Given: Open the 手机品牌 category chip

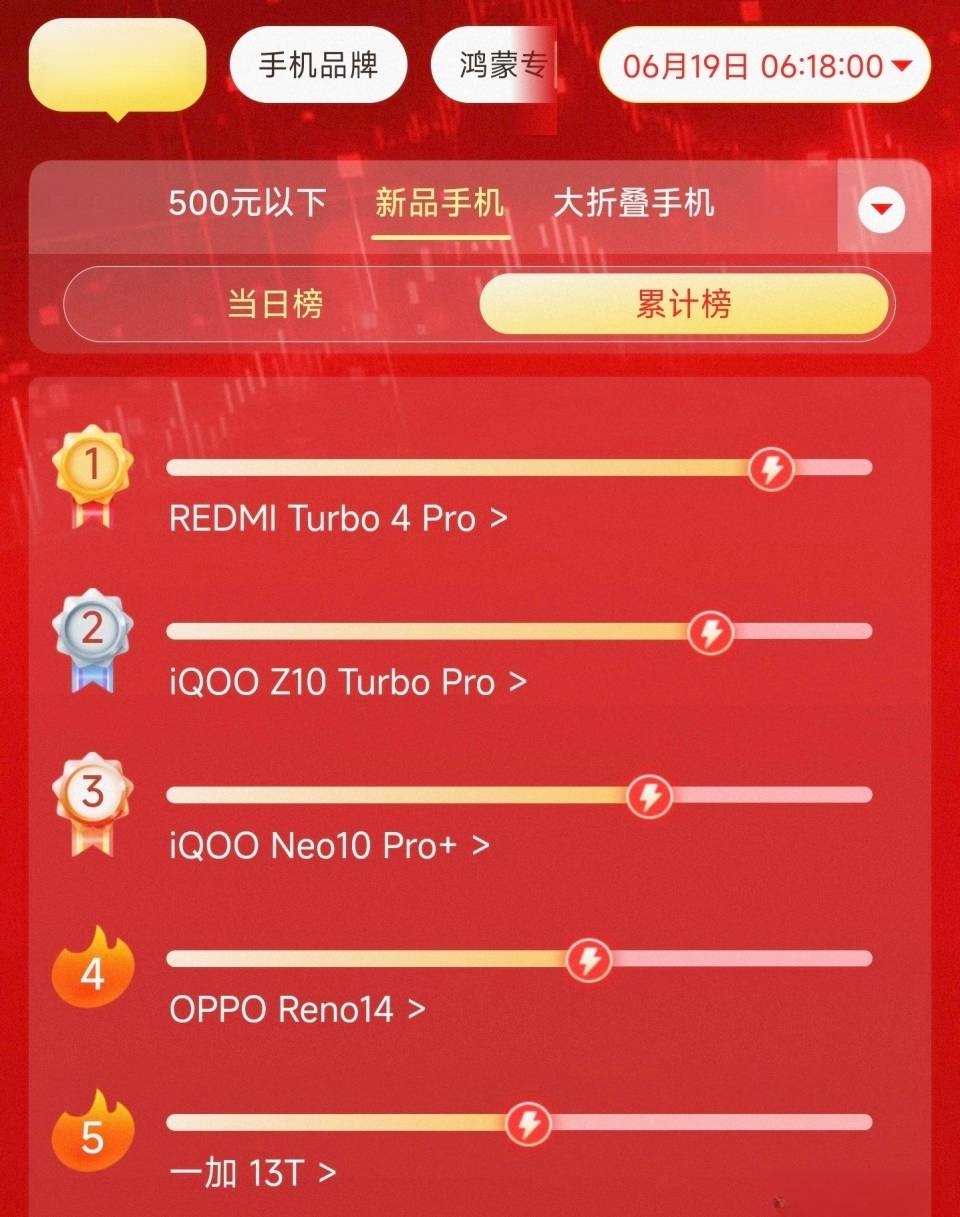Looking at the screenshot, I should (318, 66).
